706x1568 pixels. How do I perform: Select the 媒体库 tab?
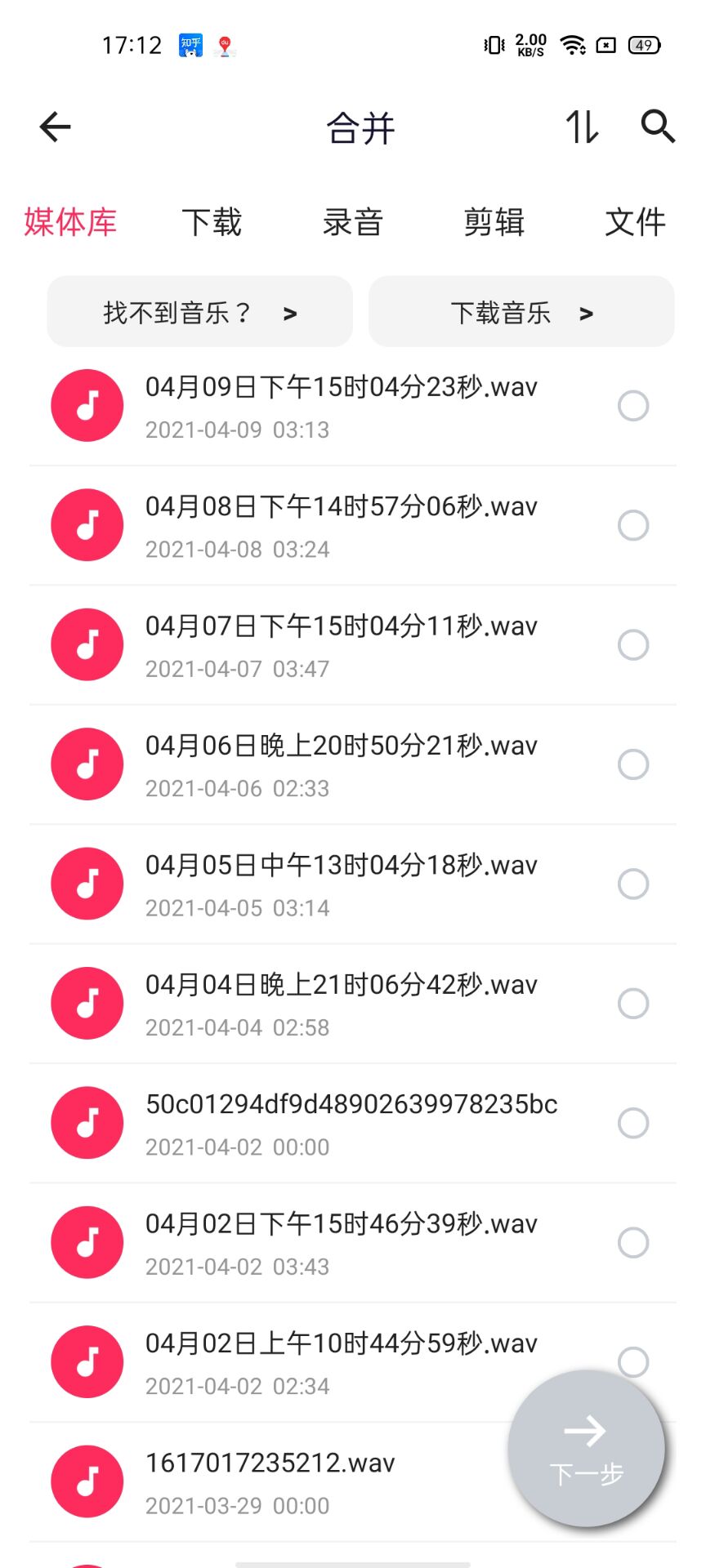70,222
